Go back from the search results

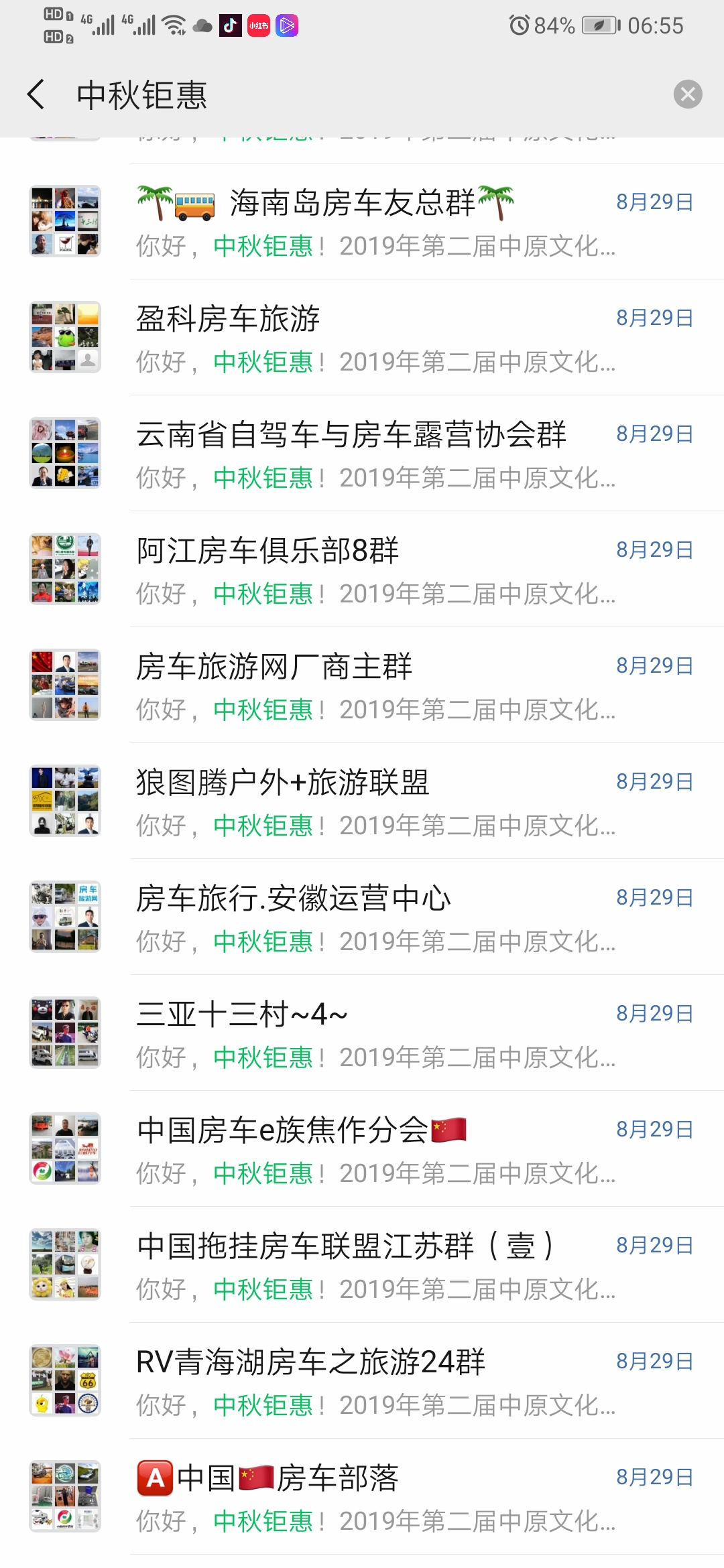[36, 94]
